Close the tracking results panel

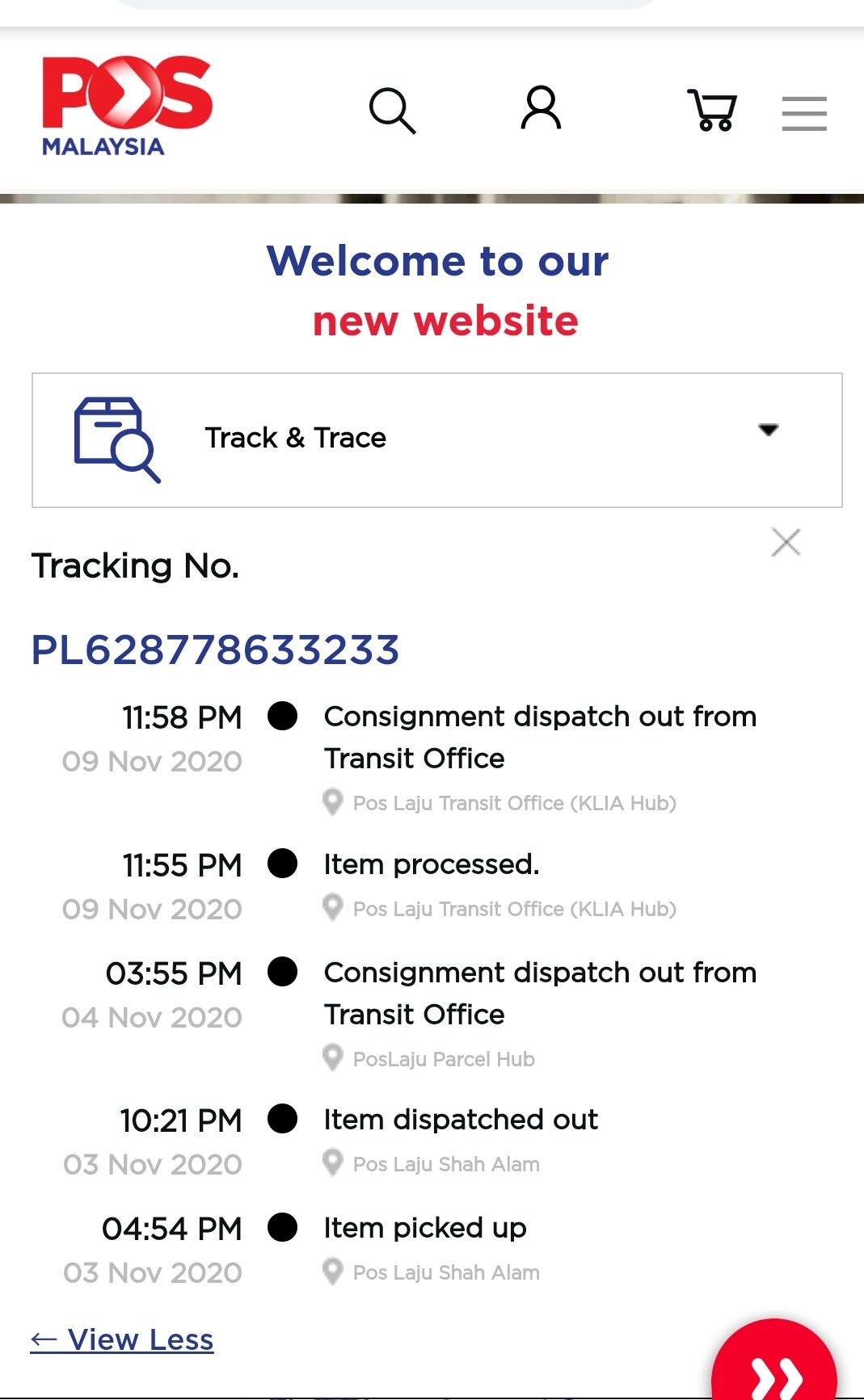tap(785, 542)
